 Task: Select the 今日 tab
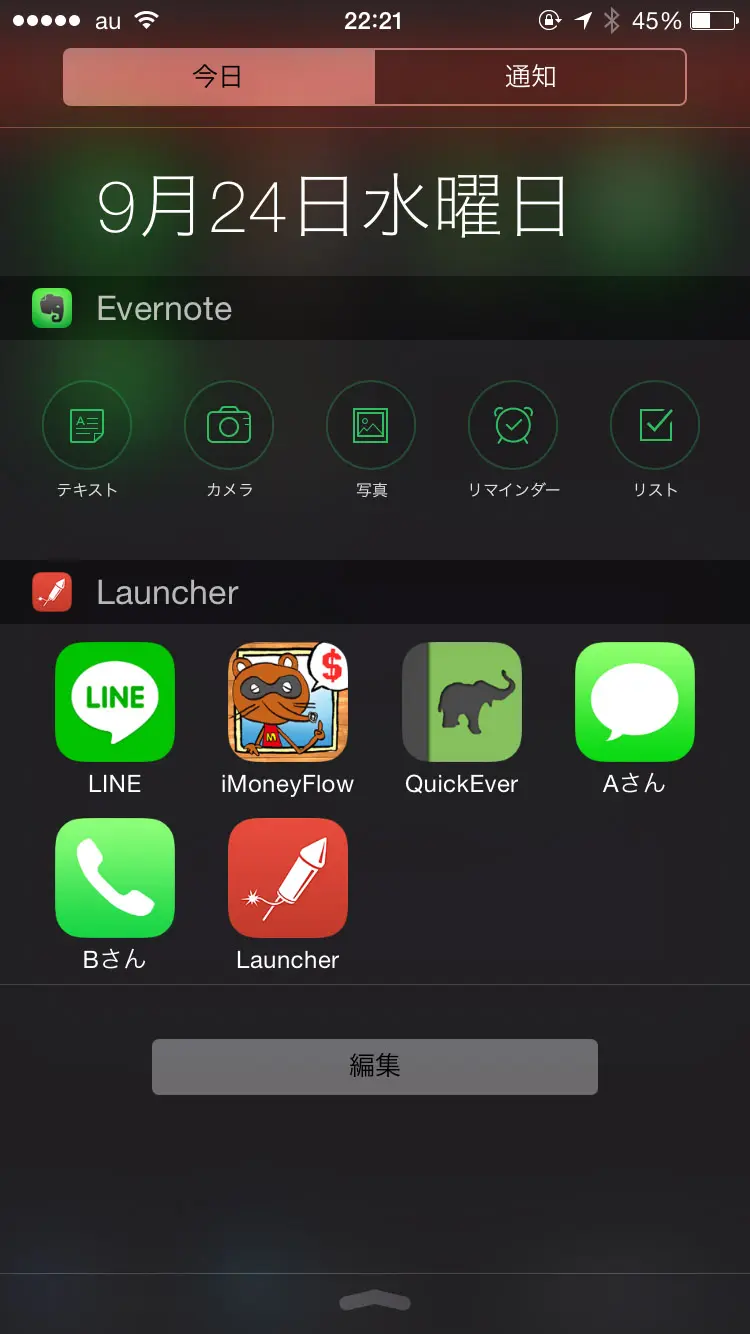[x=218, y=77]
